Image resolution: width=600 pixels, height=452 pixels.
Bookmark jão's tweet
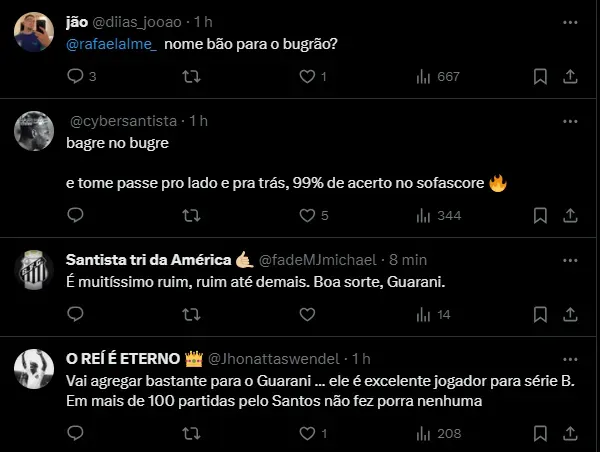[540, 76]
